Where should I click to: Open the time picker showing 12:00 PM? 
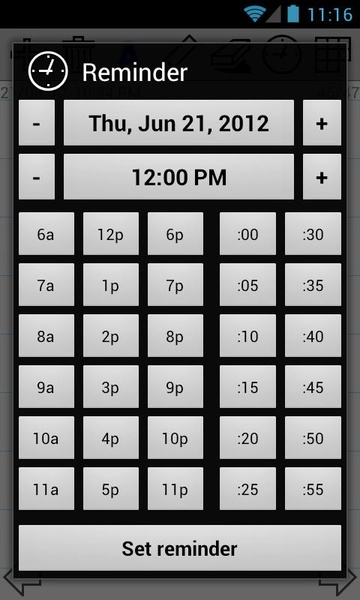point(179,177)
